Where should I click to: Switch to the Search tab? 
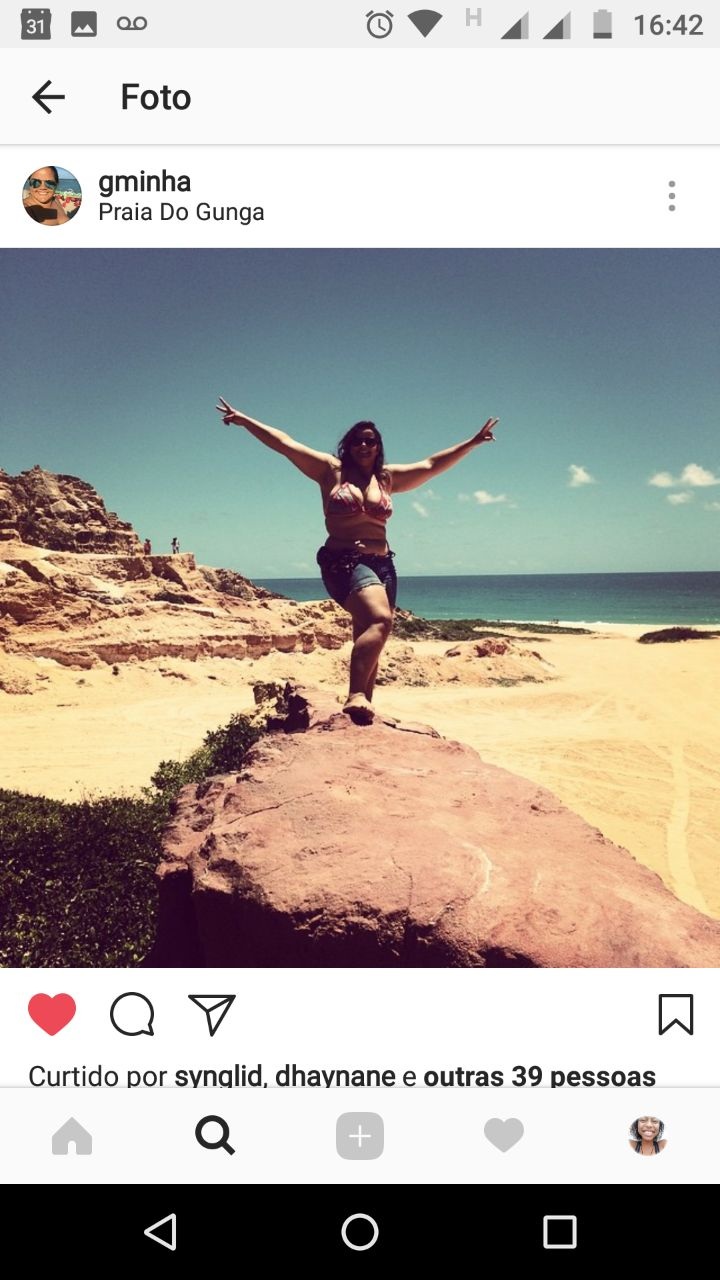coord(215,1136)
